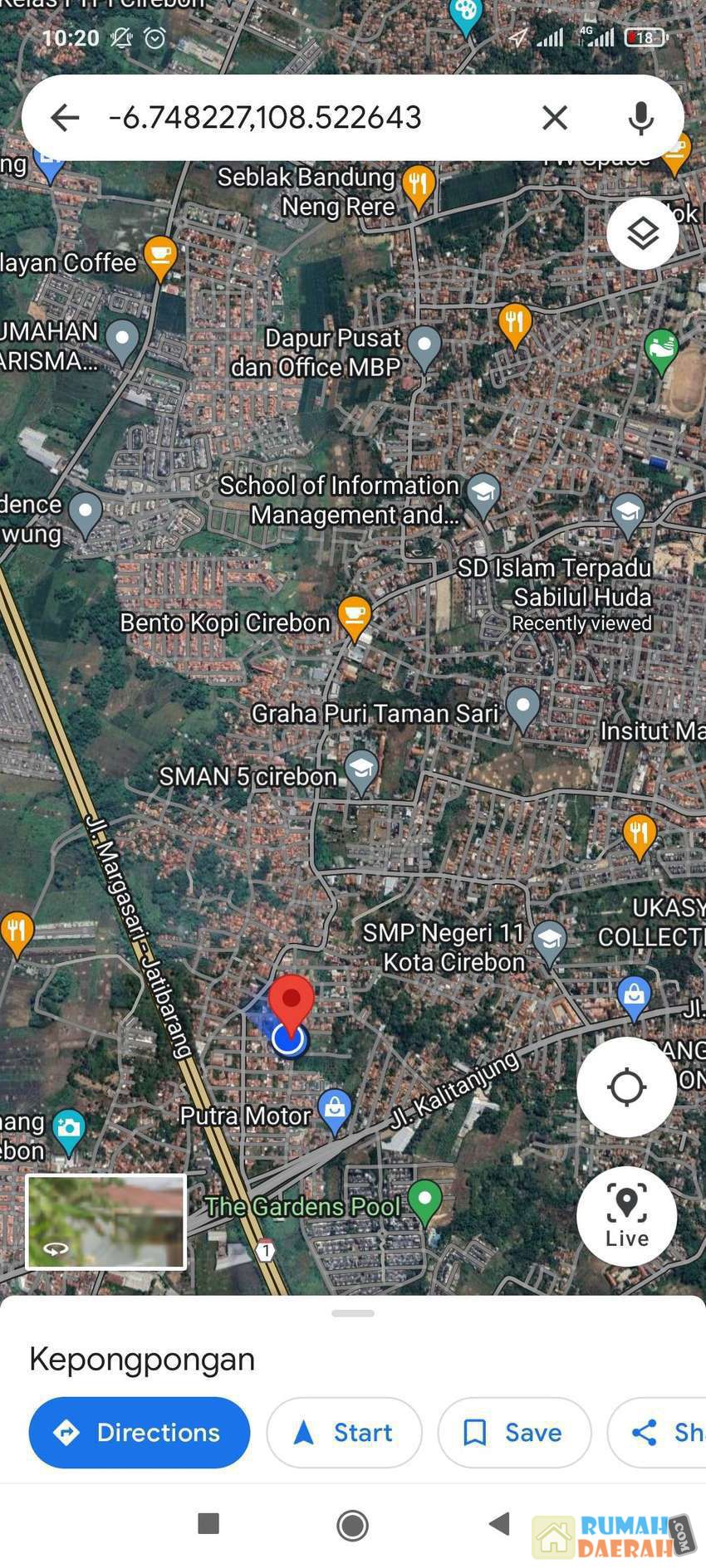Save Kepongpongan to your places
706x1568 pixels.
514,1432
